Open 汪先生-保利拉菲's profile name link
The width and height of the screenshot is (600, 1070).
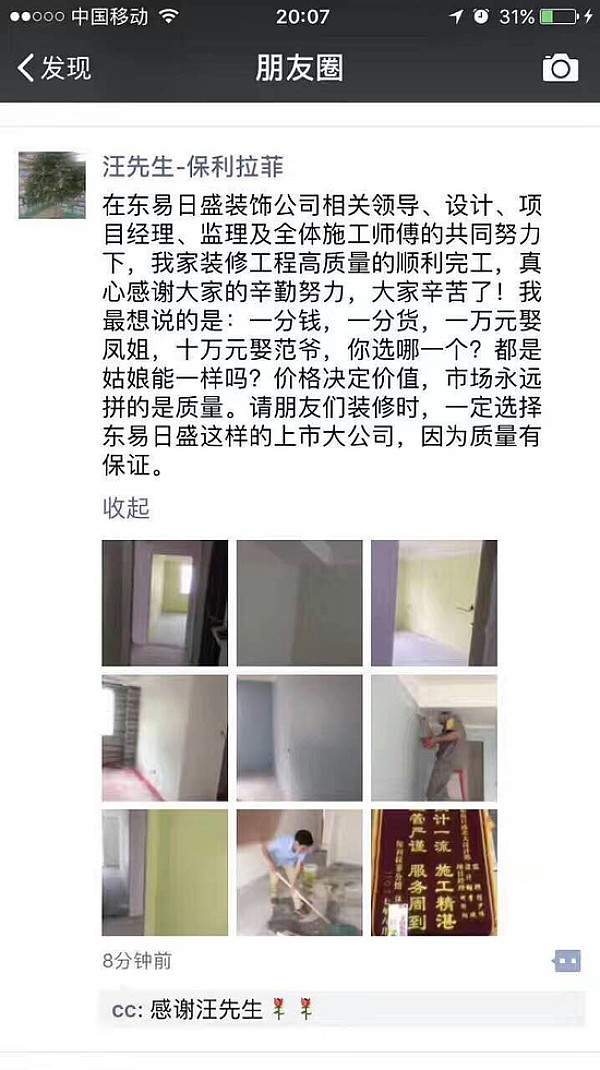pos(193,166)
